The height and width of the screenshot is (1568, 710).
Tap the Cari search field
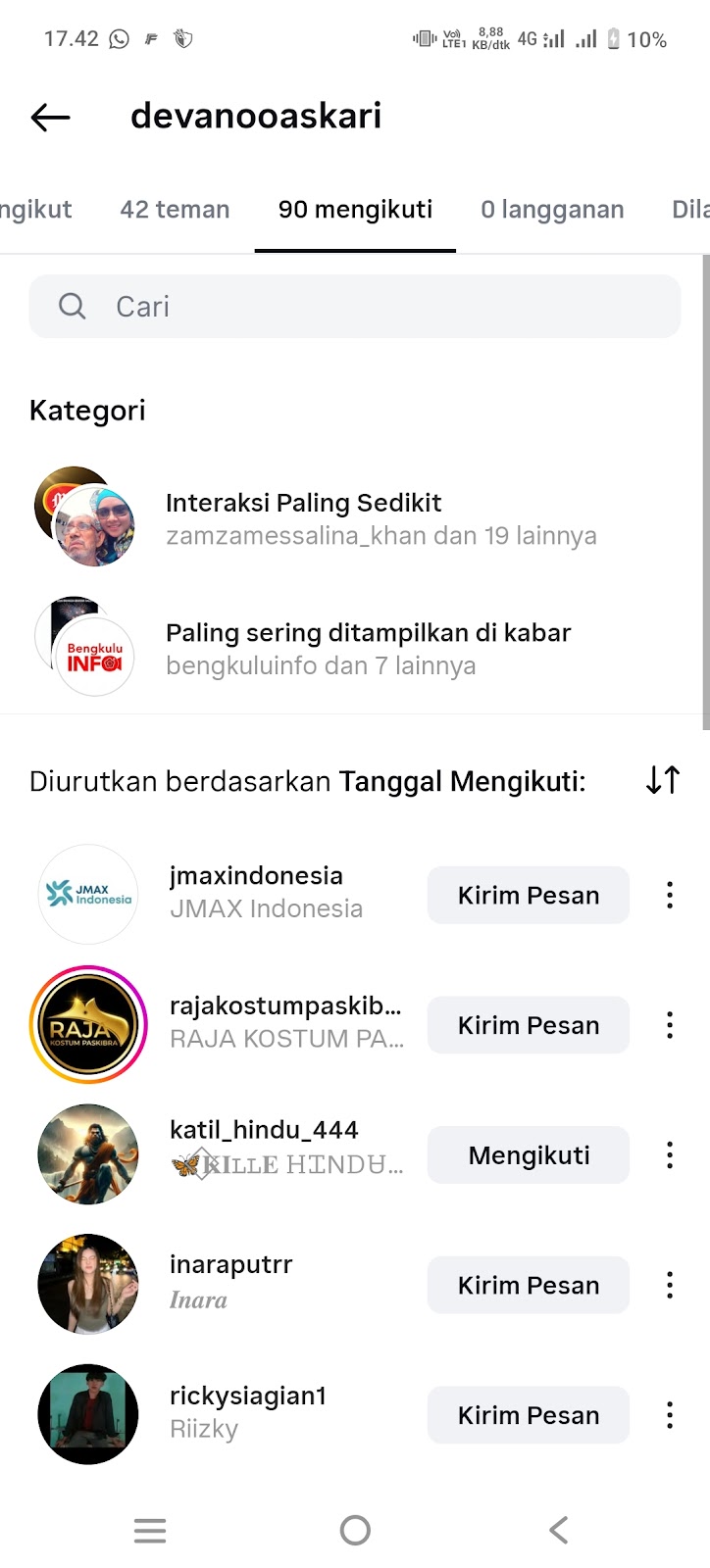[x=354, y=307]
